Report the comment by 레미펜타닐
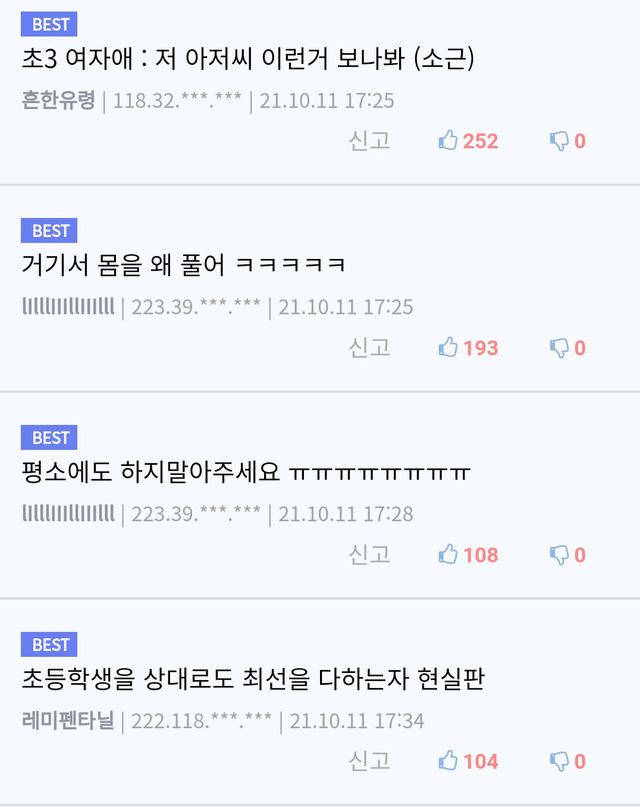Viewport: 640px width, 807px height. [x=369, y=762]
